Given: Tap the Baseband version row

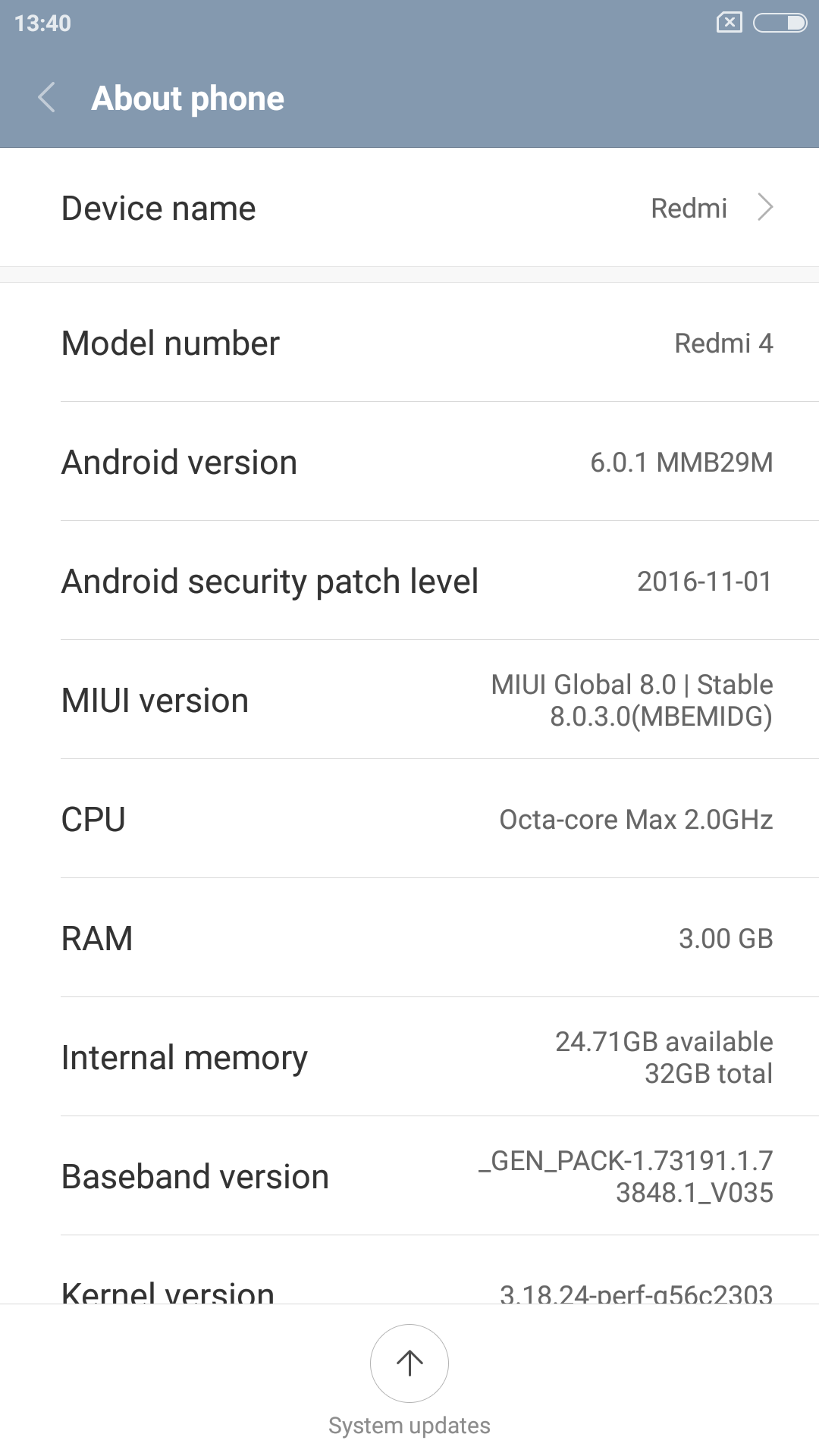Looking at the screenshot, I should click(x=409, y=1176).
